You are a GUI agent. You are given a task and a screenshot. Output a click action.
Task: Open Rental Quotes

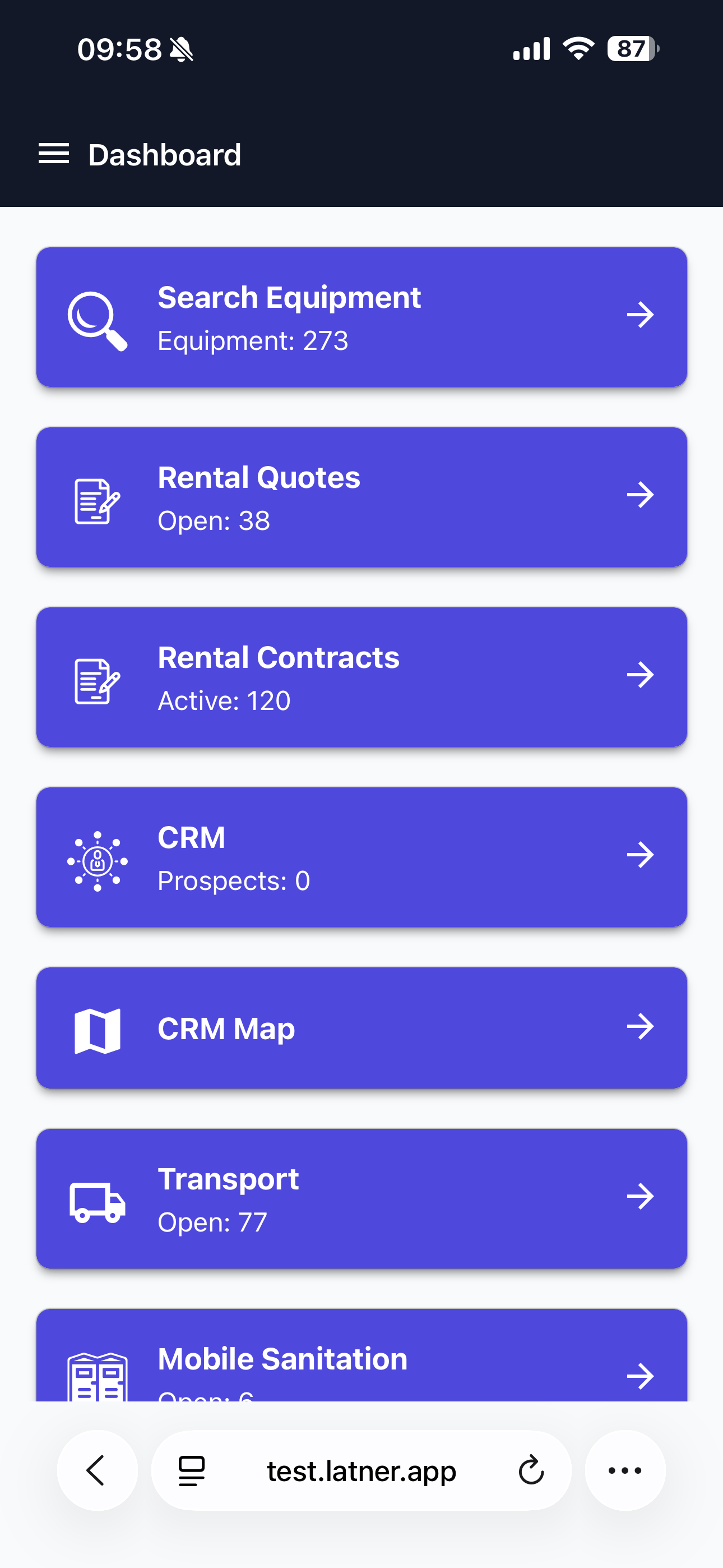[x=361, y=497]
